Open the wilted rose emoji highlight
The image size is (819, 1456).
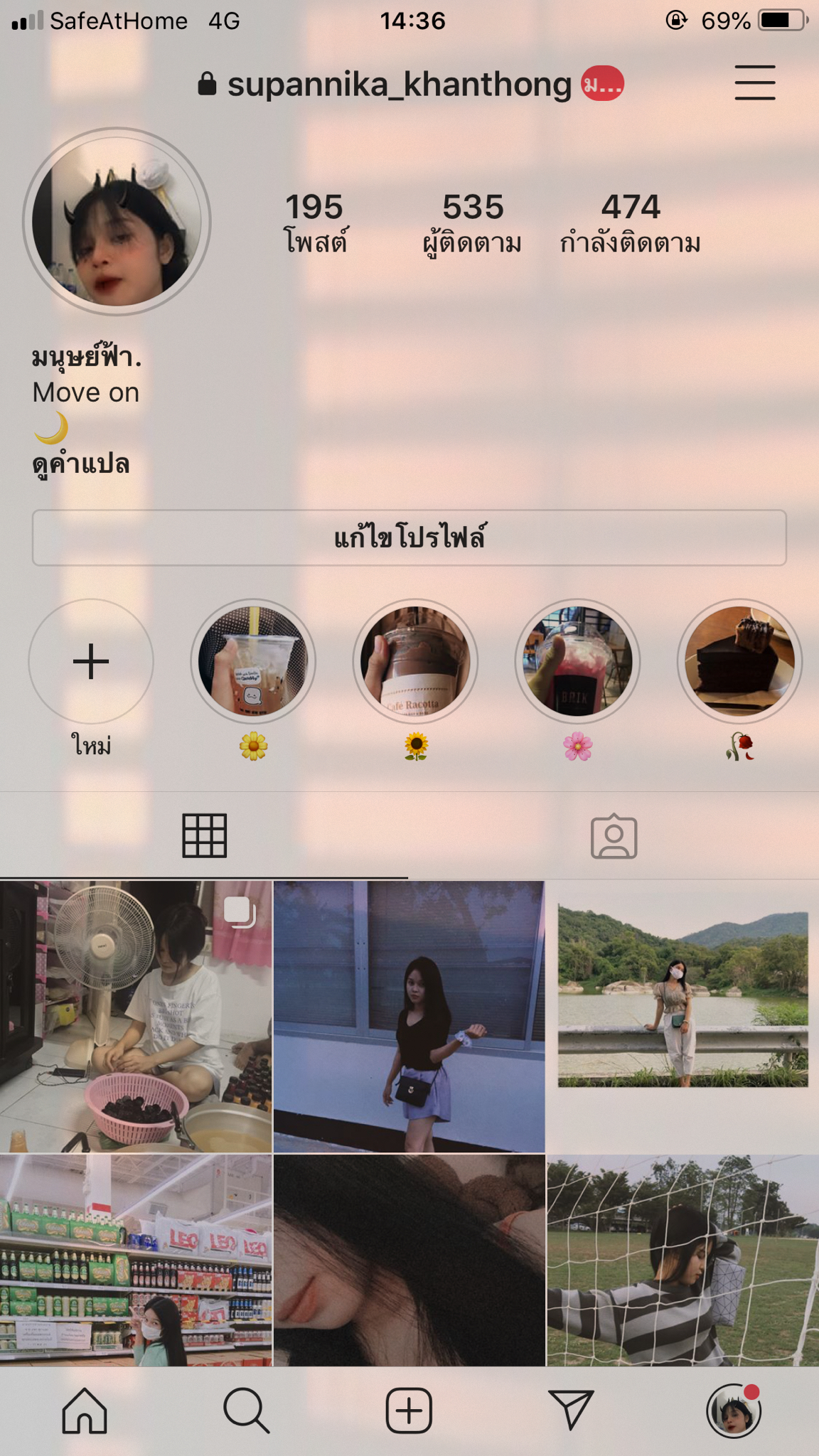[739, 662]
